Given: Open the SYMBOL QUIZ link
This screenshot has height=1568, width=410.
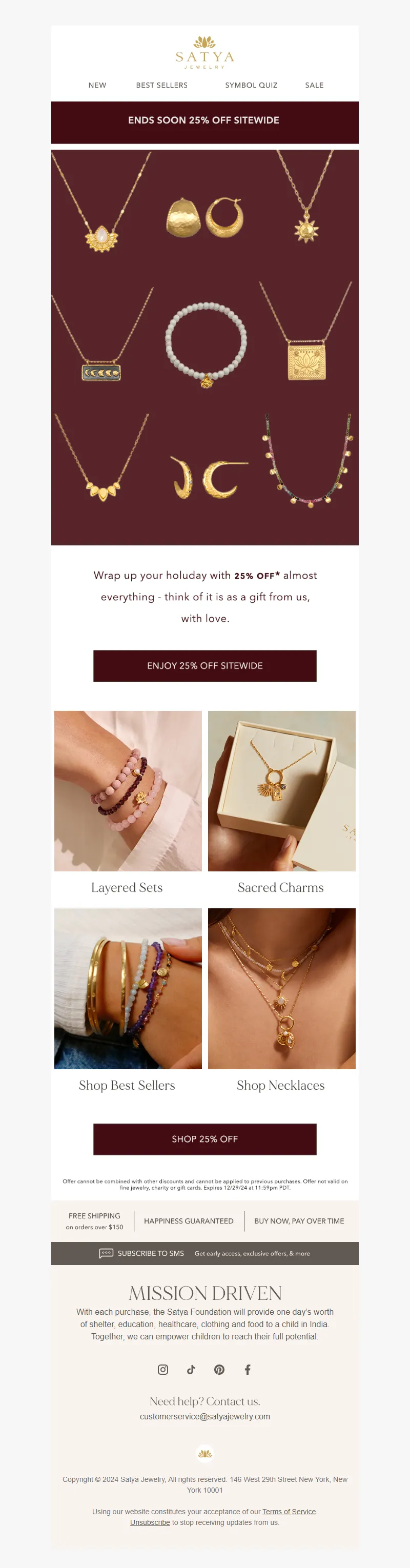Looking at the screenshot, I should point(251,85).
